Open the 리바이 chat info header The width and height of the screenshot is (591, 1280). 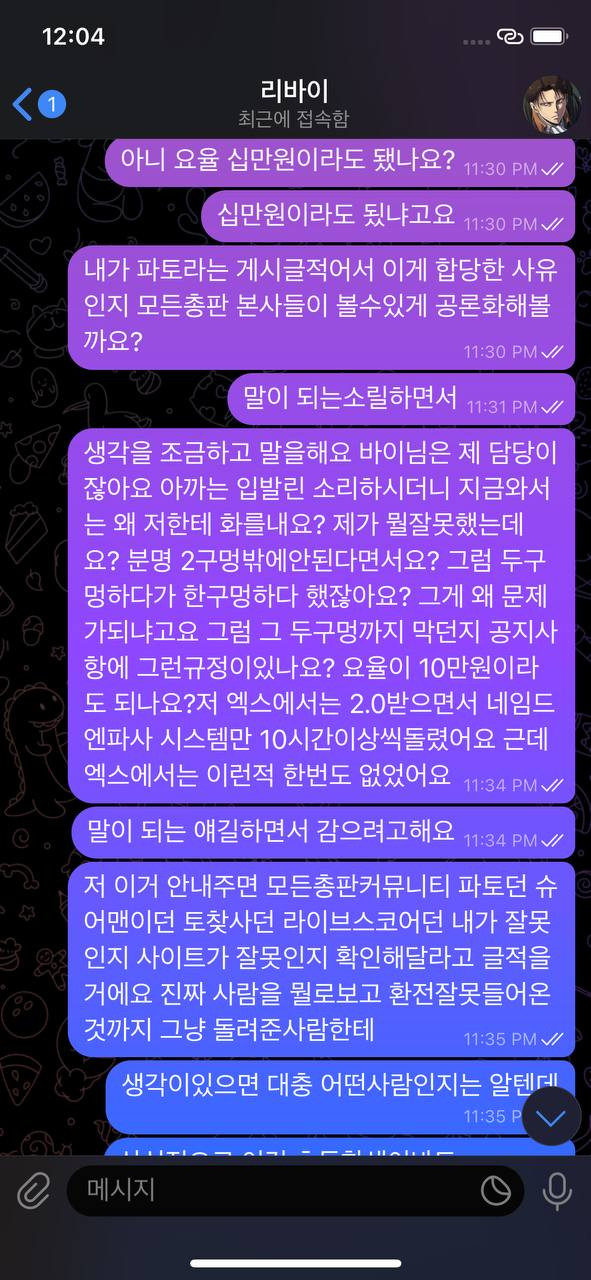tap(294, 102)
